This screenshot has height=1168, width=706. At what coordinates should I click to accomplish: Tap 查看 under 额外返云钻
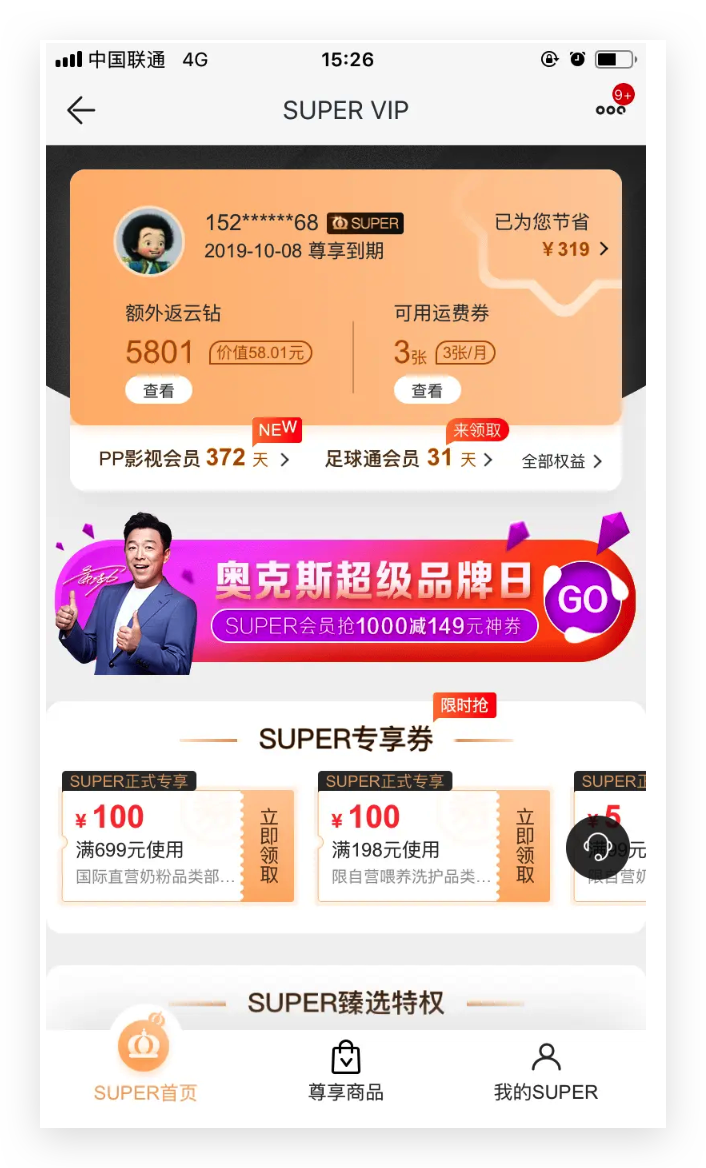click(159, 391)
